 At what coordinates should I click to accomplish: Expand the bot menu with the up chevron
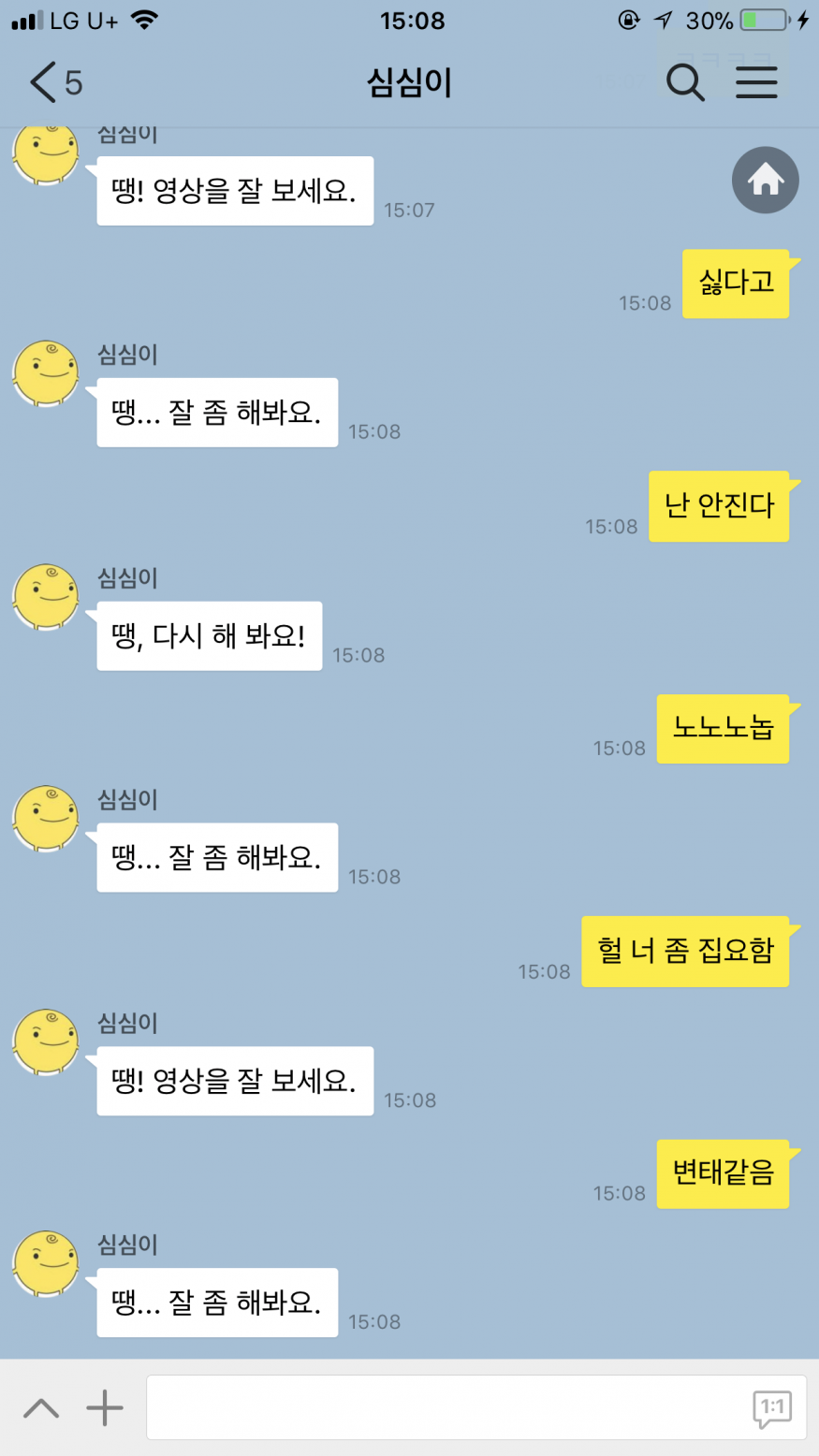(41, 1407)
